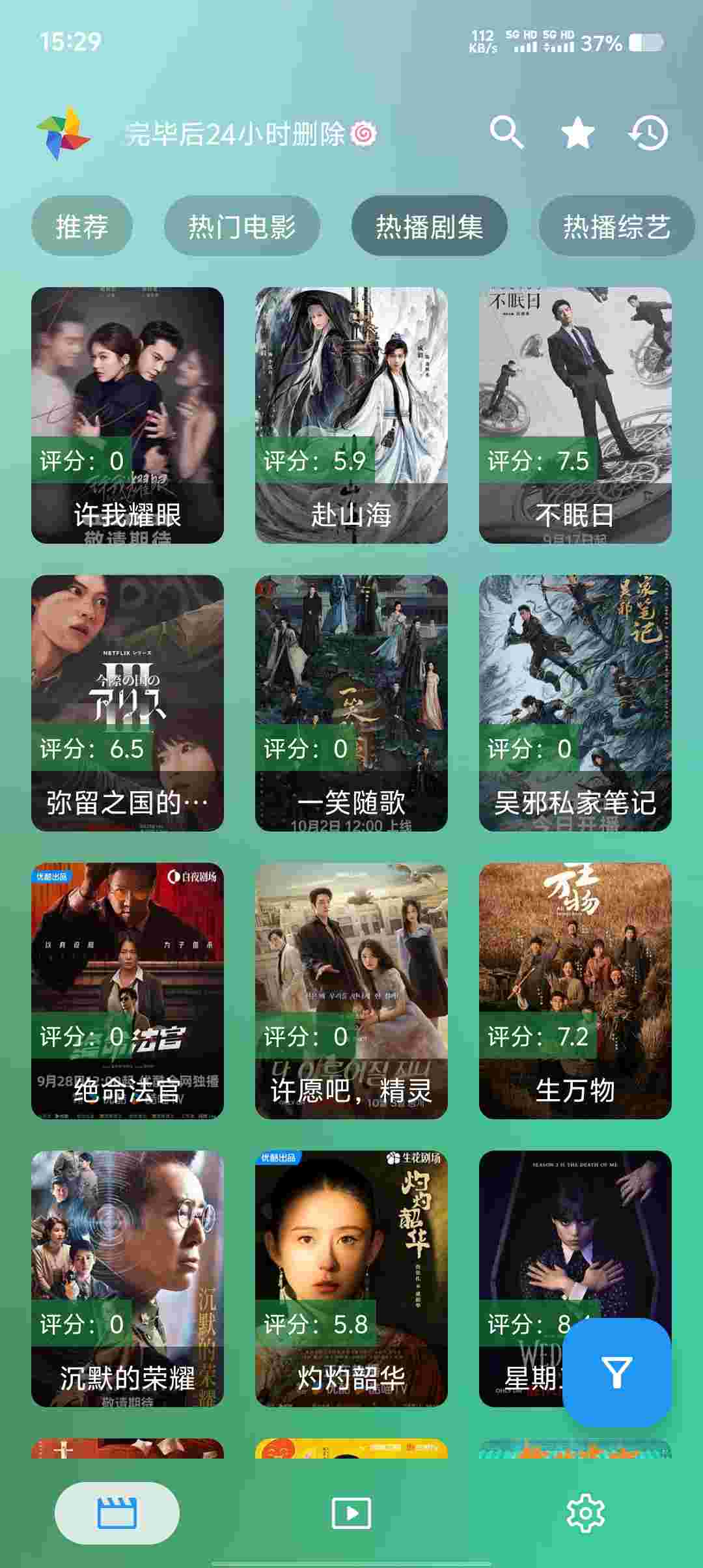Open the filter floating button
Screen dimensions: 703x1568
pos(616,1372)
